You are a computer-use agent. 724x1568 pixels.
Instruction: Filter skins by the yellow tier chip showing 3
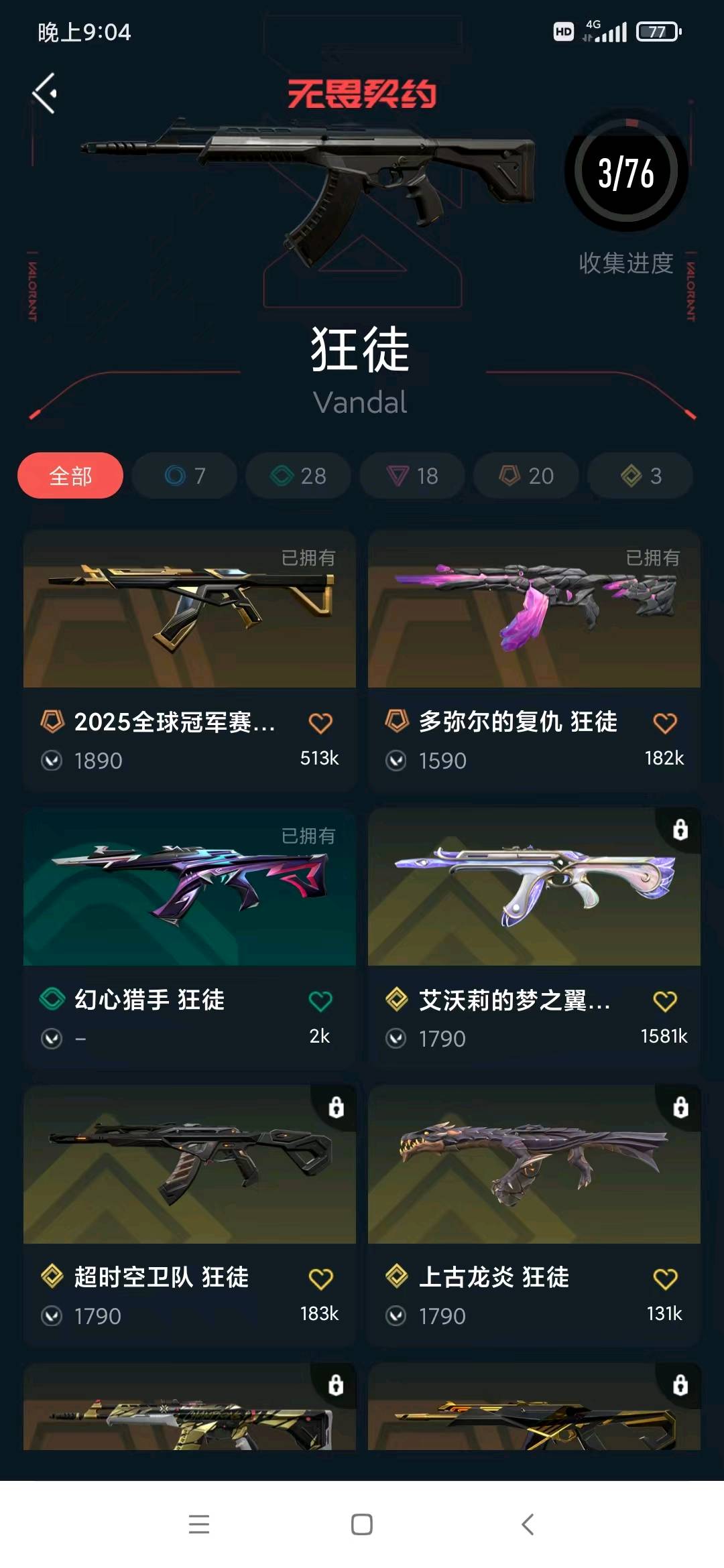coord(640,476)
